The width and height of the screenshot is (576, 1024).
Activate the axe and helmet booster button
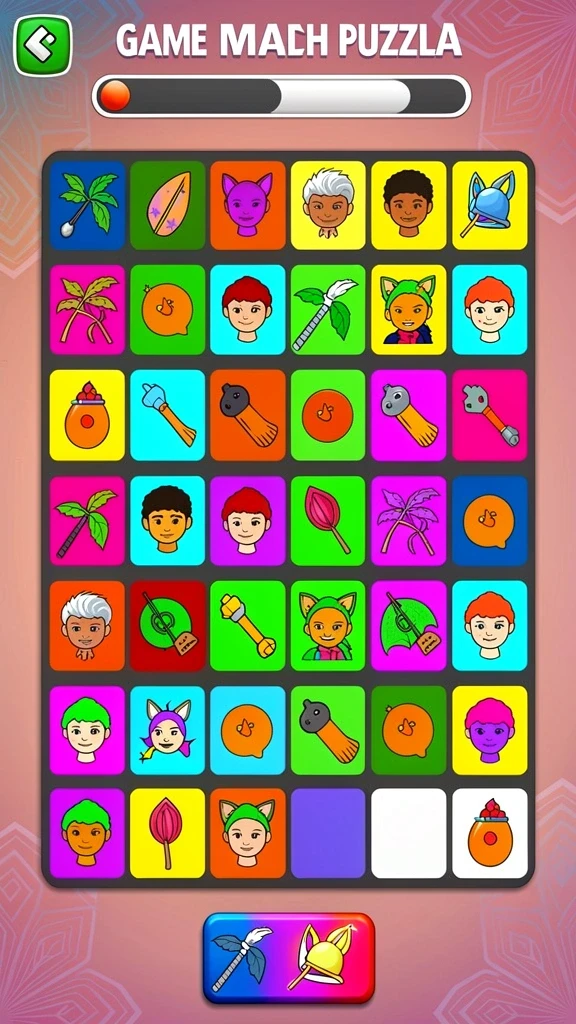tap(289, 957)
